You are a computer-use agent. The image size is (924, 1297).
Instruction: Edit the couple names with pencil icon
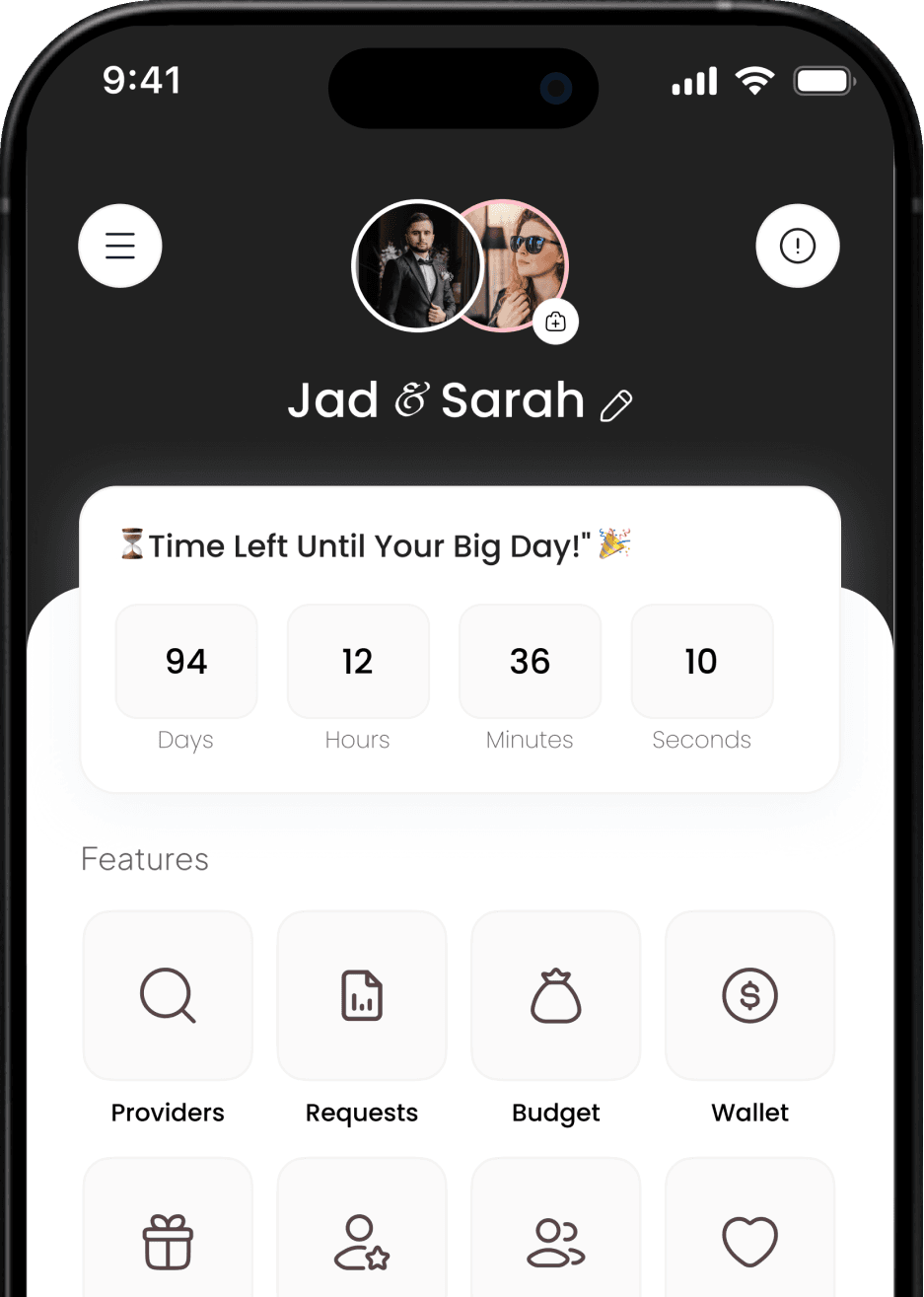[x=616, y=405]
